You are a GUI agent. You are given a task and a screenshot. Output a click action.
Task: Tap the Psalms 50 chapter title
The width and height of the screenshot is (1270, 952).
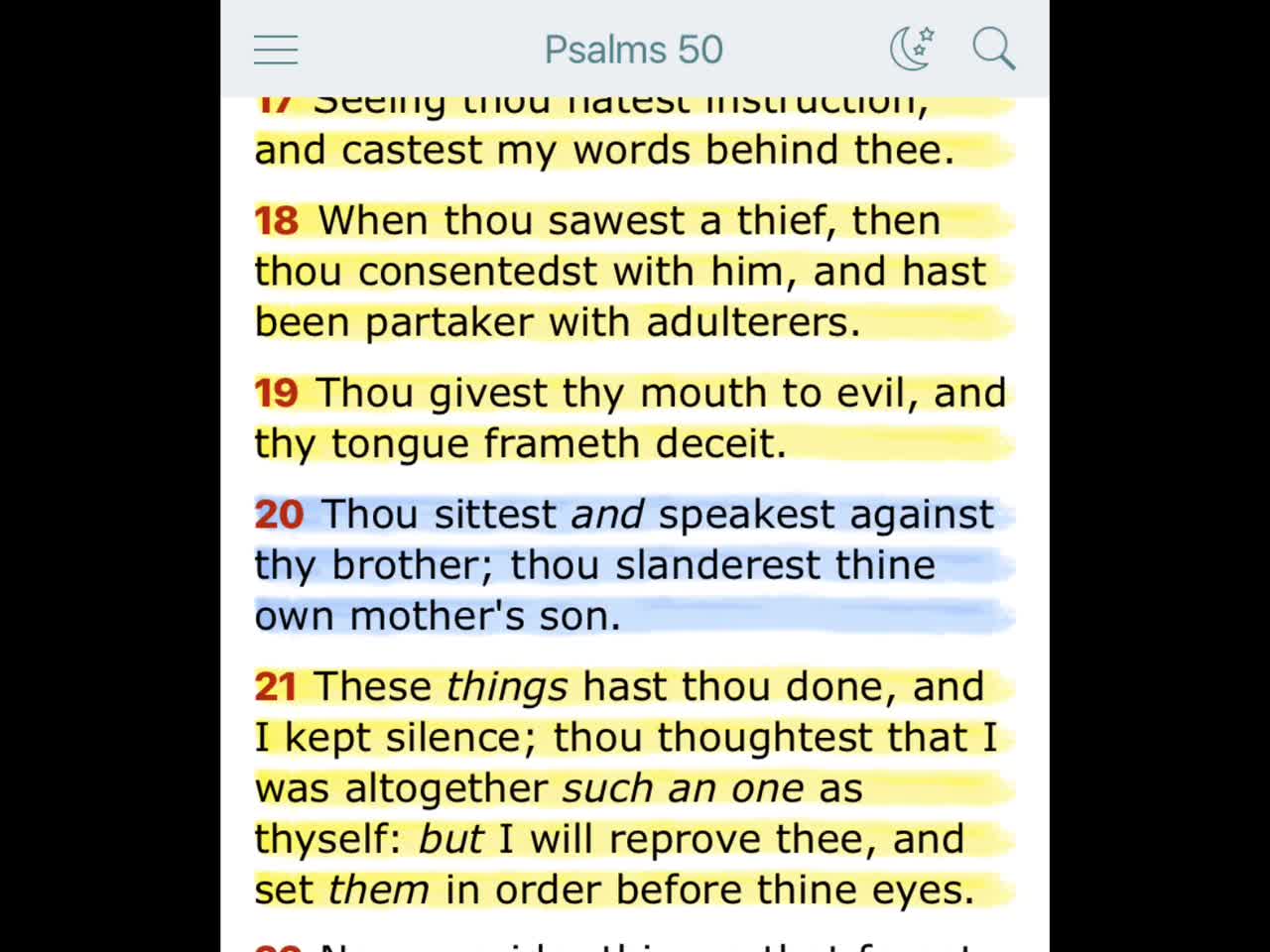(x=634, y=50)
